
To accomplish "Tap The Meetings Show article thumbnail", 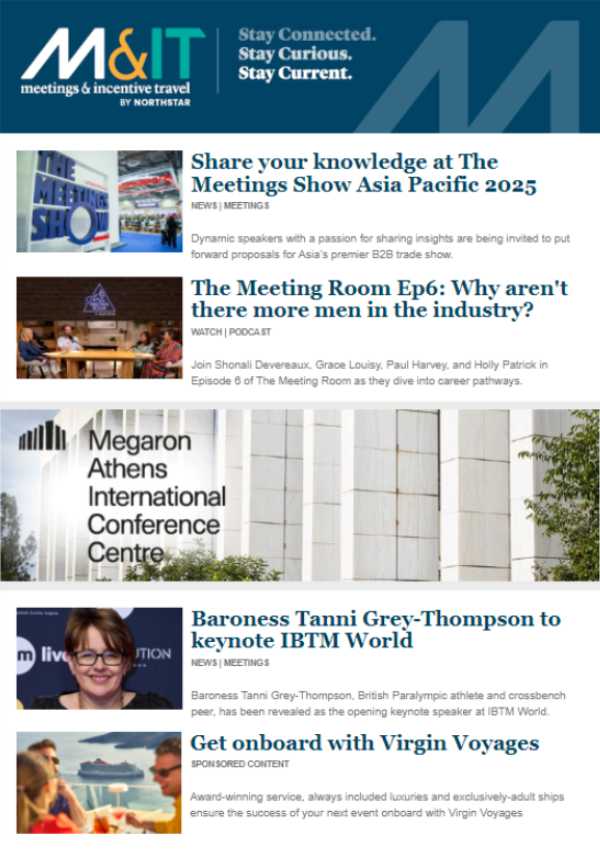I will pyautogui.click(x=99, y=201).
